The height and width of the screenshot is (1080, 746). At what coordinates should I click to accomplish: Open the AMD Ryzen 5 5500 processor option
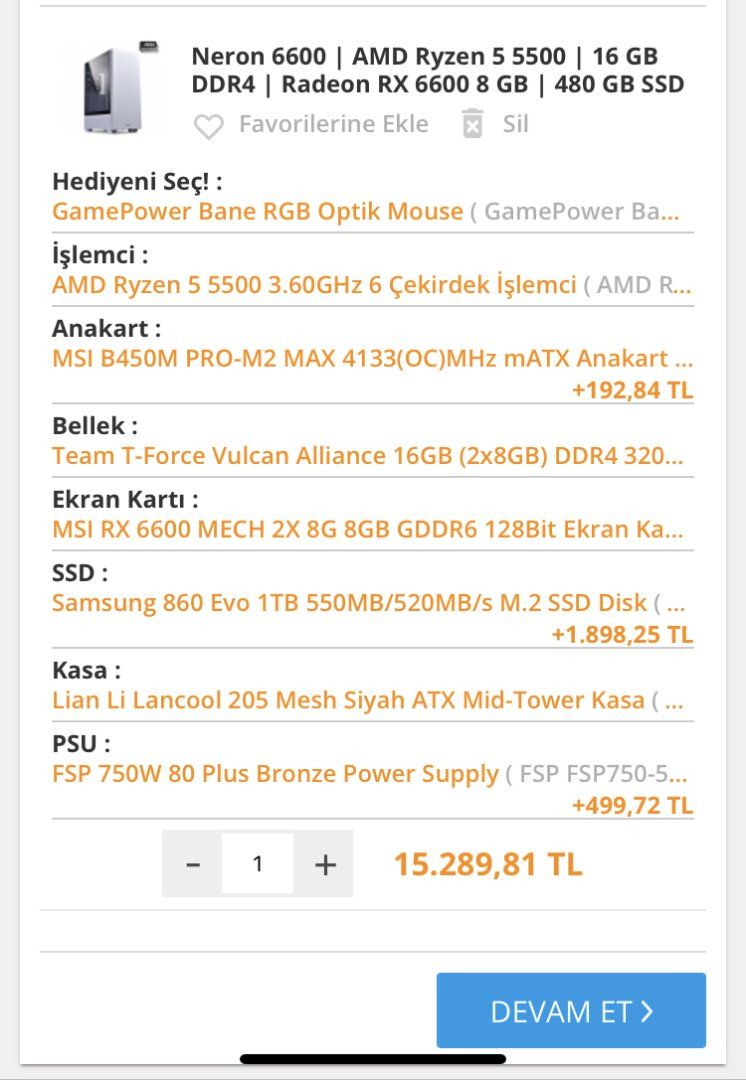pyautogui.click(x=314, y=285)
